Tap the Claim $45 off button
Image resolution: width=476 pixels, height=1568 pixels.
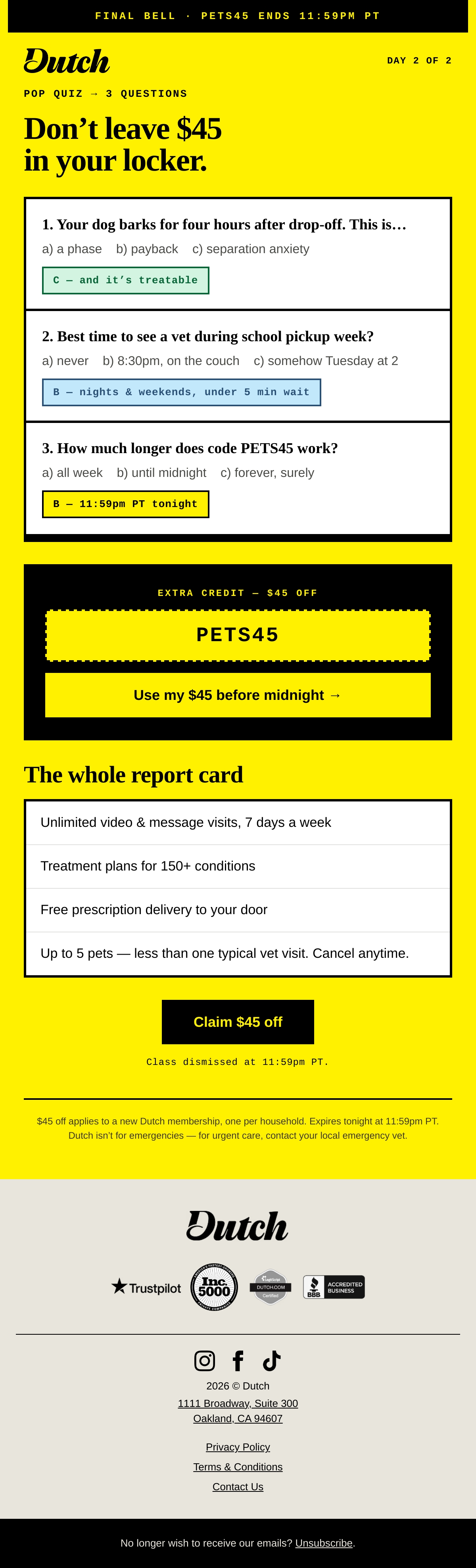click(x=238, y=1021)
